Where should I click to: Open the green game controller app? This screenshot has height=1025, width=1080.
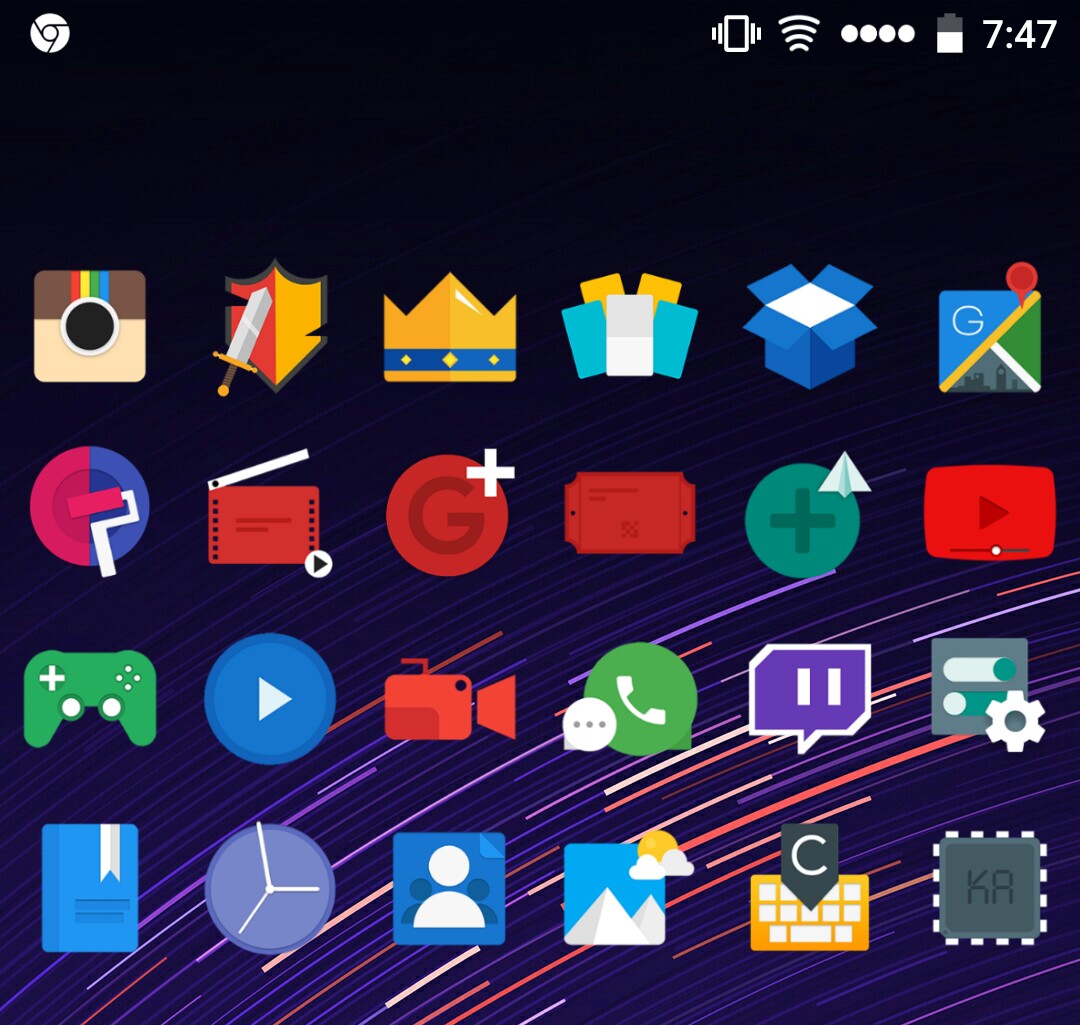pos(90,698)
